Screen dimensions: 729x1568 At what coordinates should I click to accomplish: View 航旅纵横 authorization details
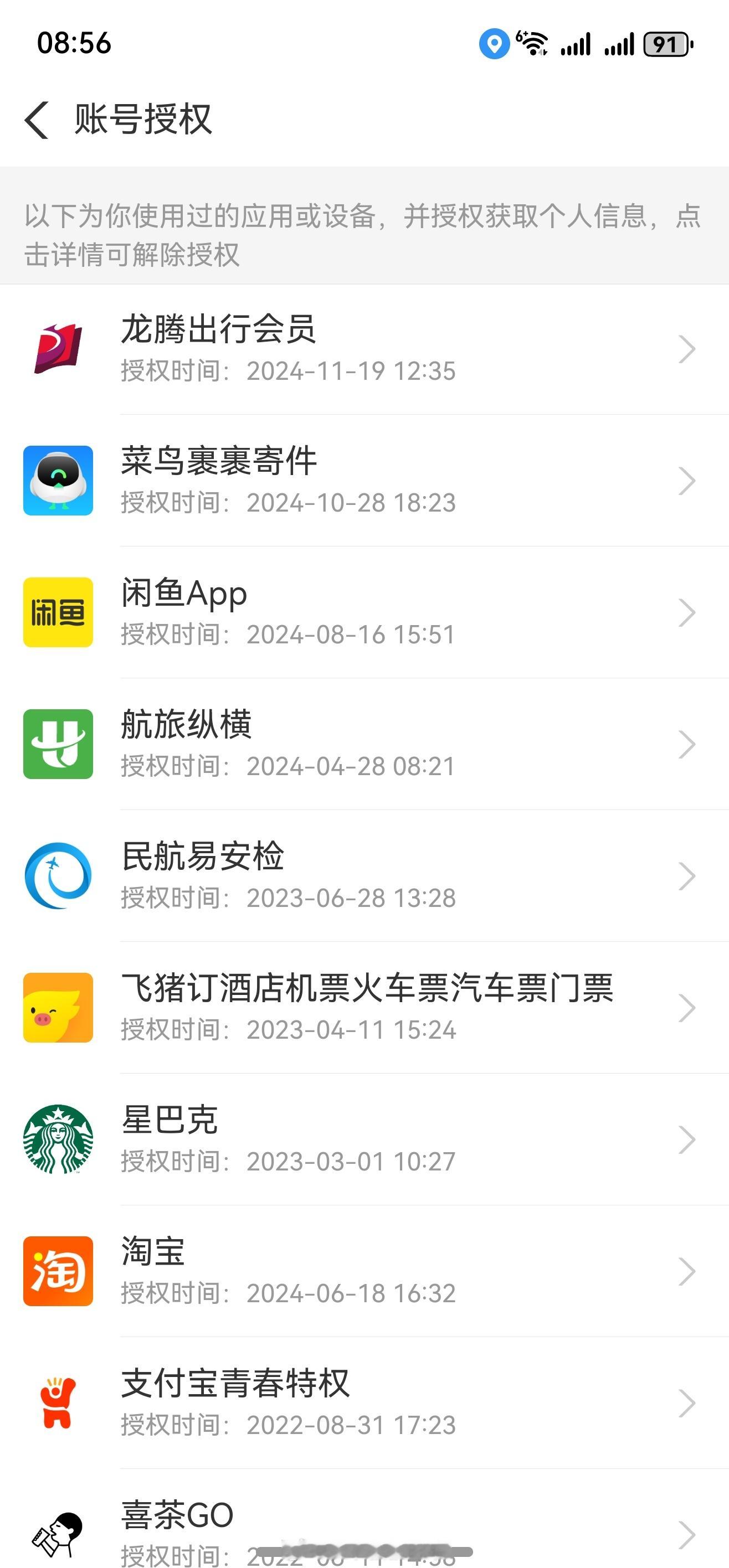[x=364, y=745]
